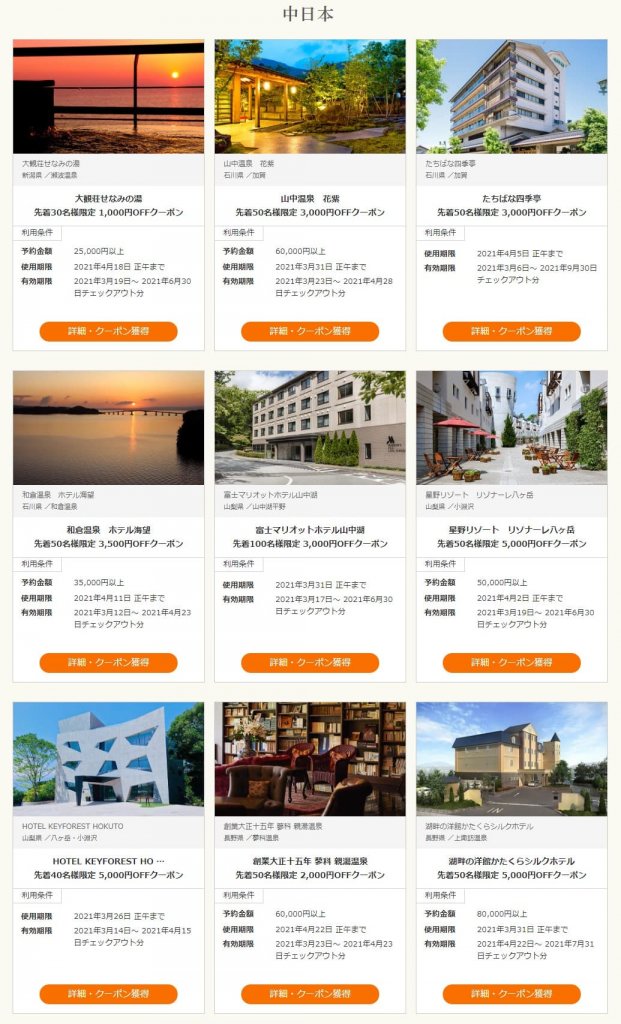
Task: Get coupon for 蓼科 親湯温泉
Action: click(x=310, y=993)
